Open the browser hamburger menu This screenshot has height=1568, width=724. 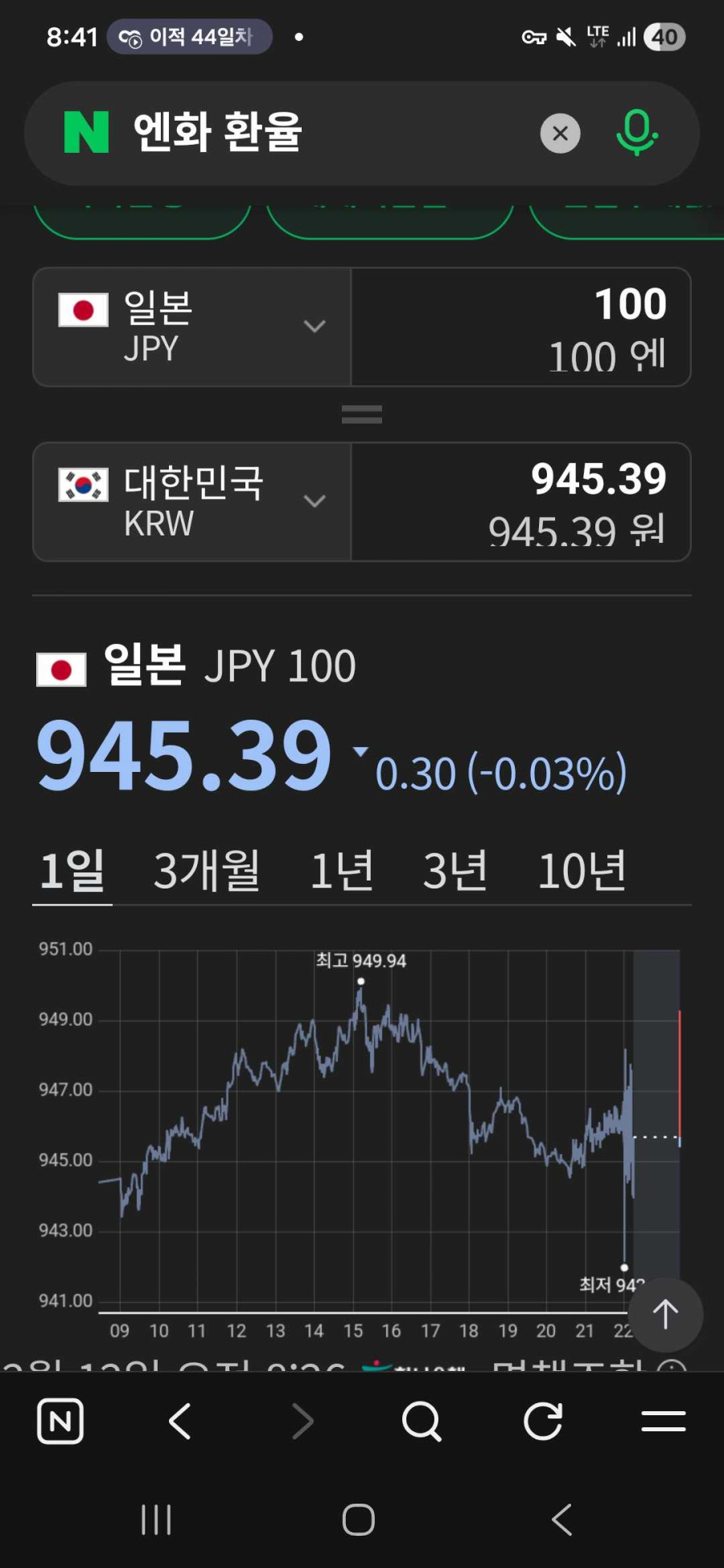664,1422
